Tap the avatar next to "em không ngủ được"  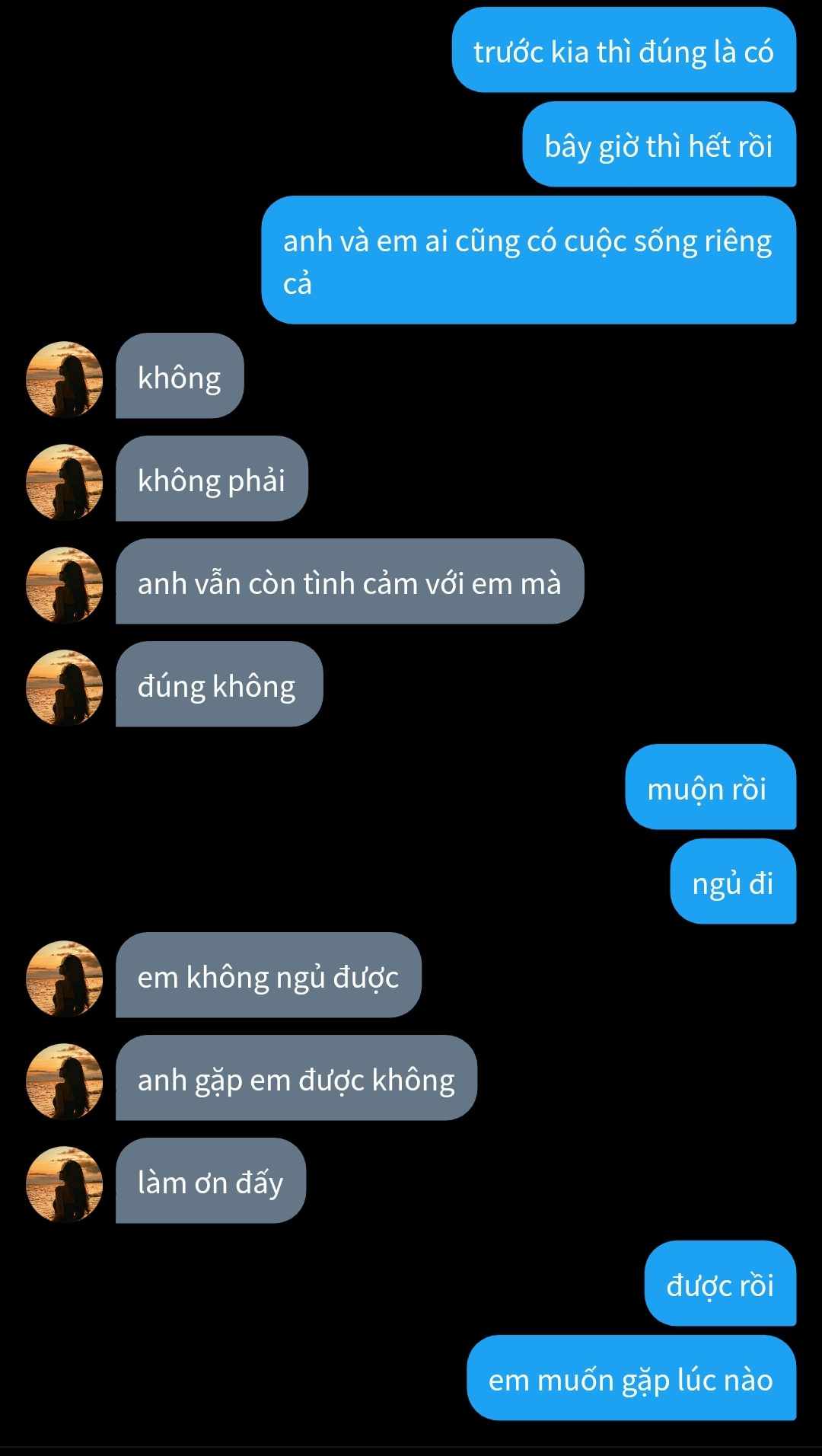coord(64,979)
